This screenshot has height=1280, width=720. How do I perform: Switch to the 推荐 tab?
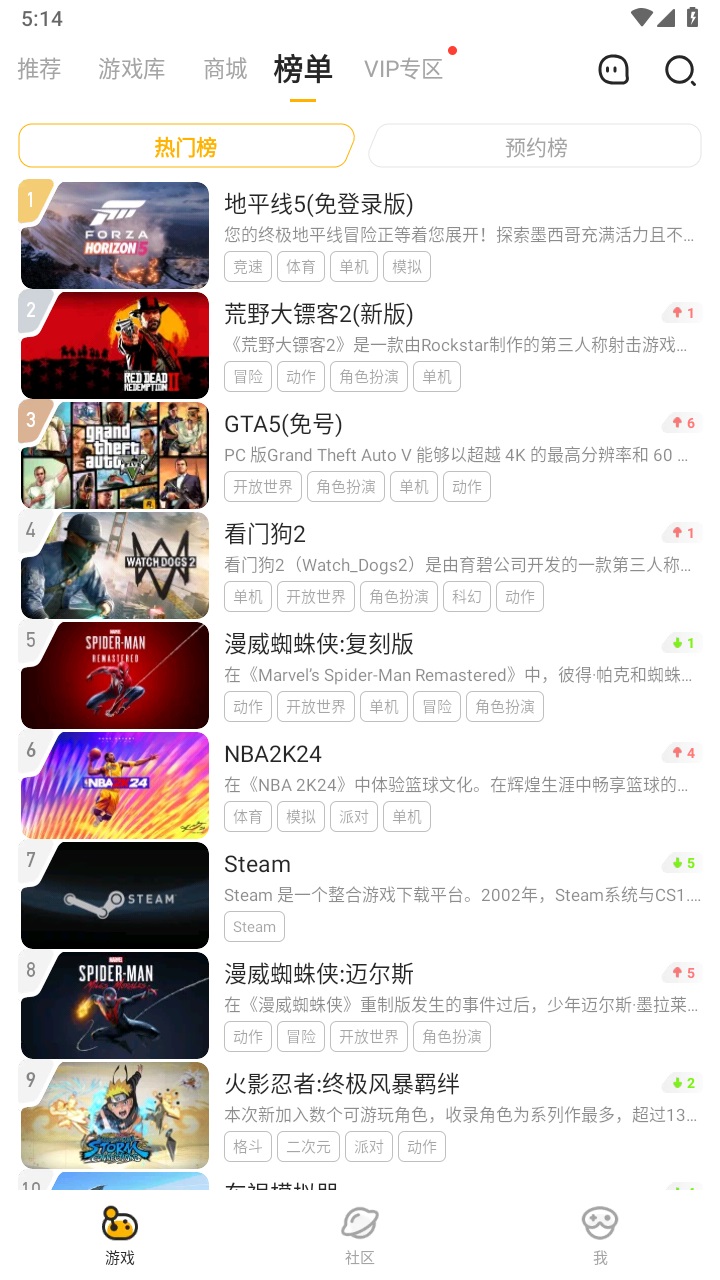[39, 69]
